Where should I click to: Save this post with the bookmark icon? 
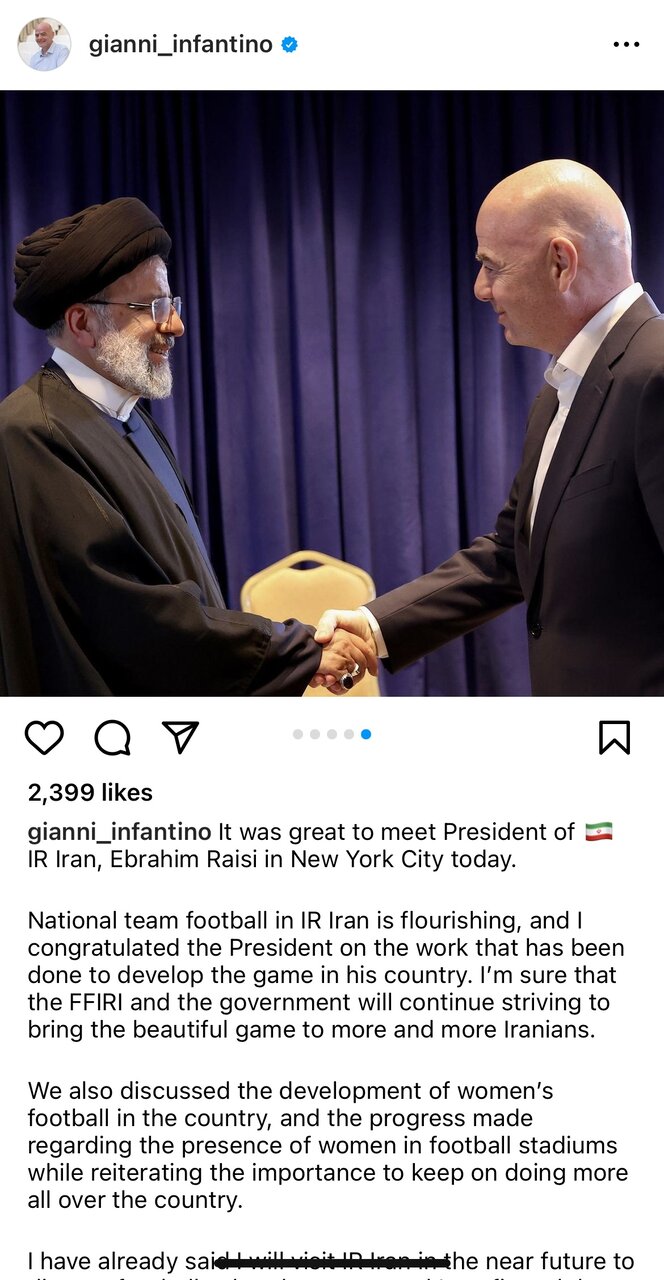(614, 737)
